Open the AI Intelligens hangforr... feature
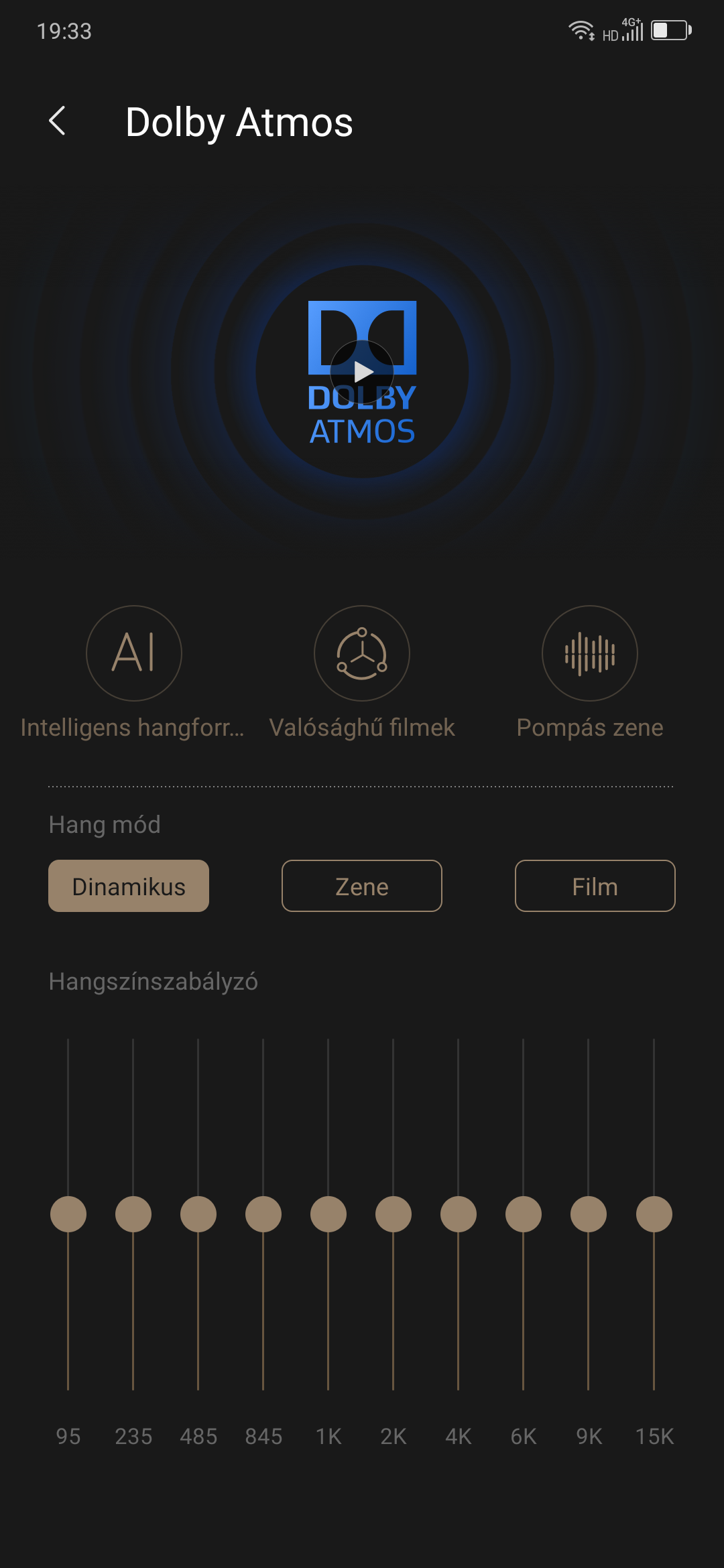Screen dimensions: 724x1568 pos(134,653)
